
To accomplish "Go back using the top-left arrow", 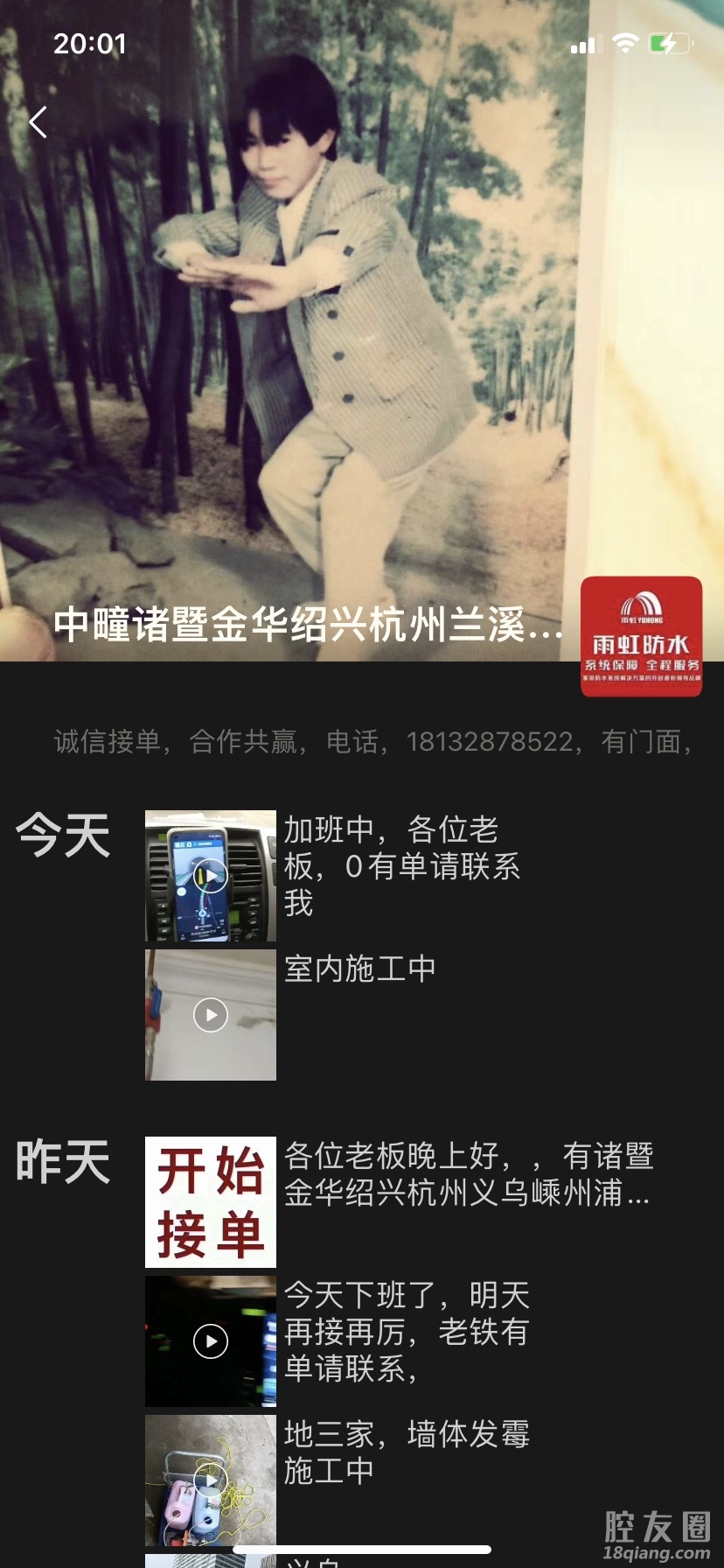I will [38, 122].
